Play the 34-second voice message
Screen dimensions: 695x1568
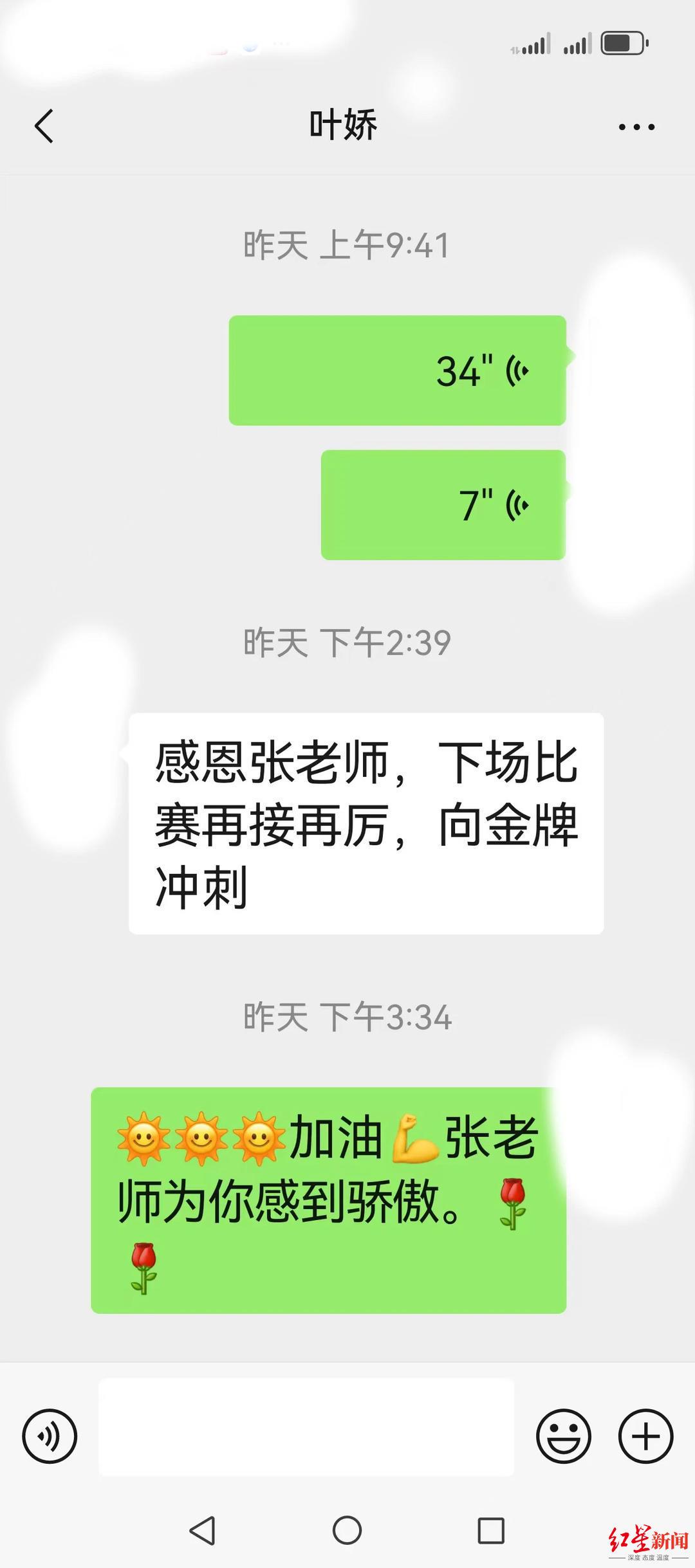(x=397, y=370)
